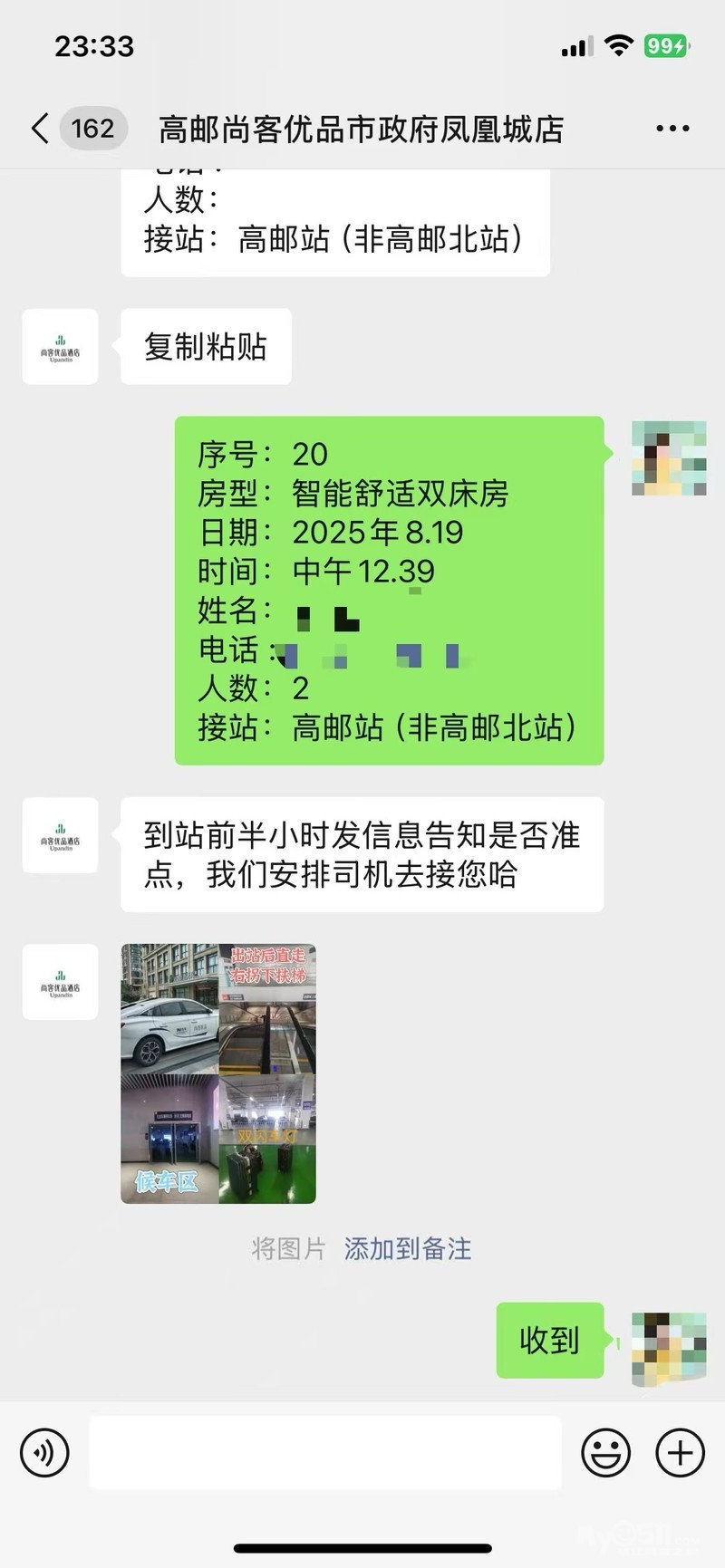
Task: Open the hotel avatar beside 复制粘贴
Action: point(60,347)
